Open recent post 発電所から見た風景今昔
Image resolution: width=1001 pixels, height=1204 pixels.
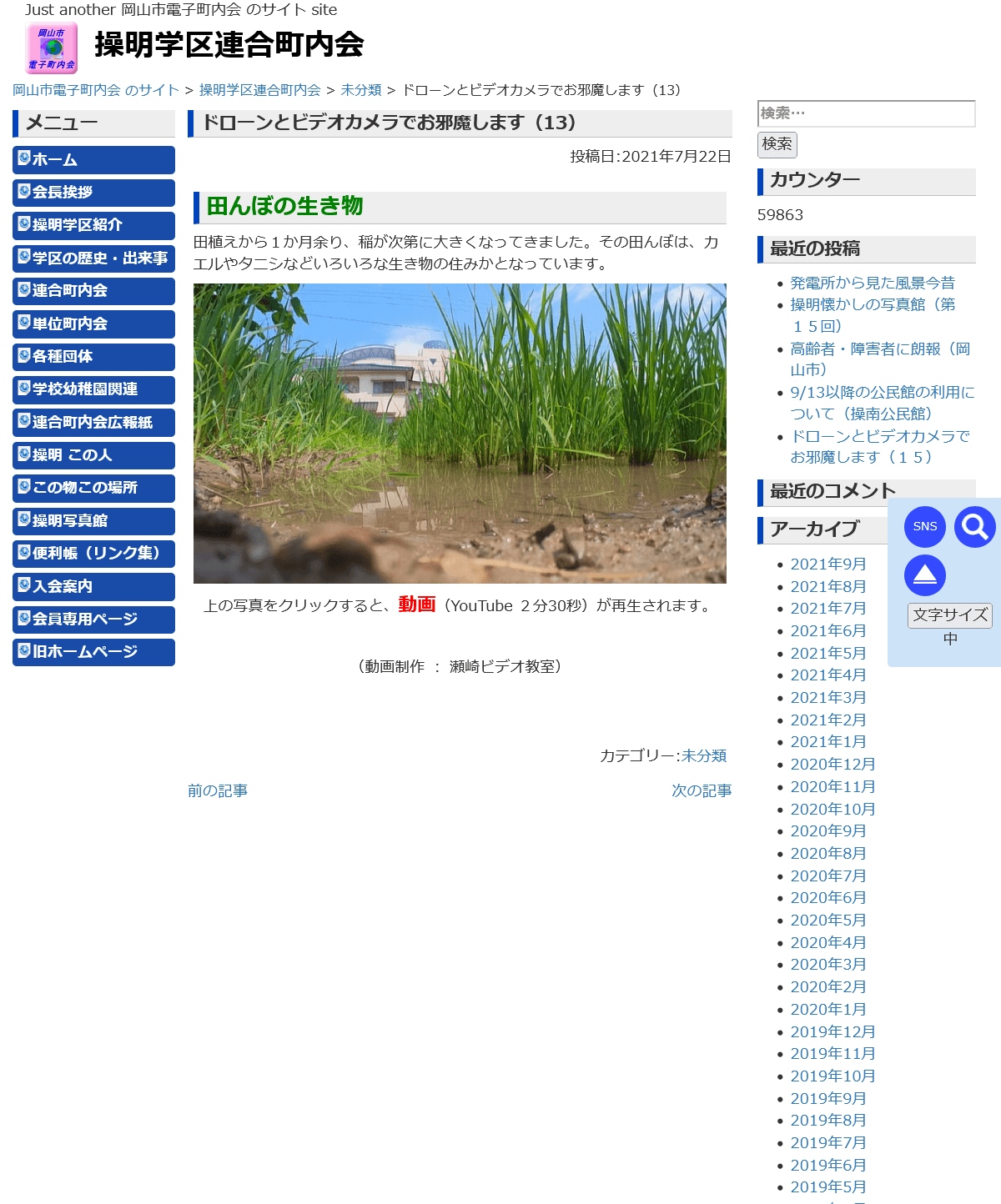pos(872,283)
